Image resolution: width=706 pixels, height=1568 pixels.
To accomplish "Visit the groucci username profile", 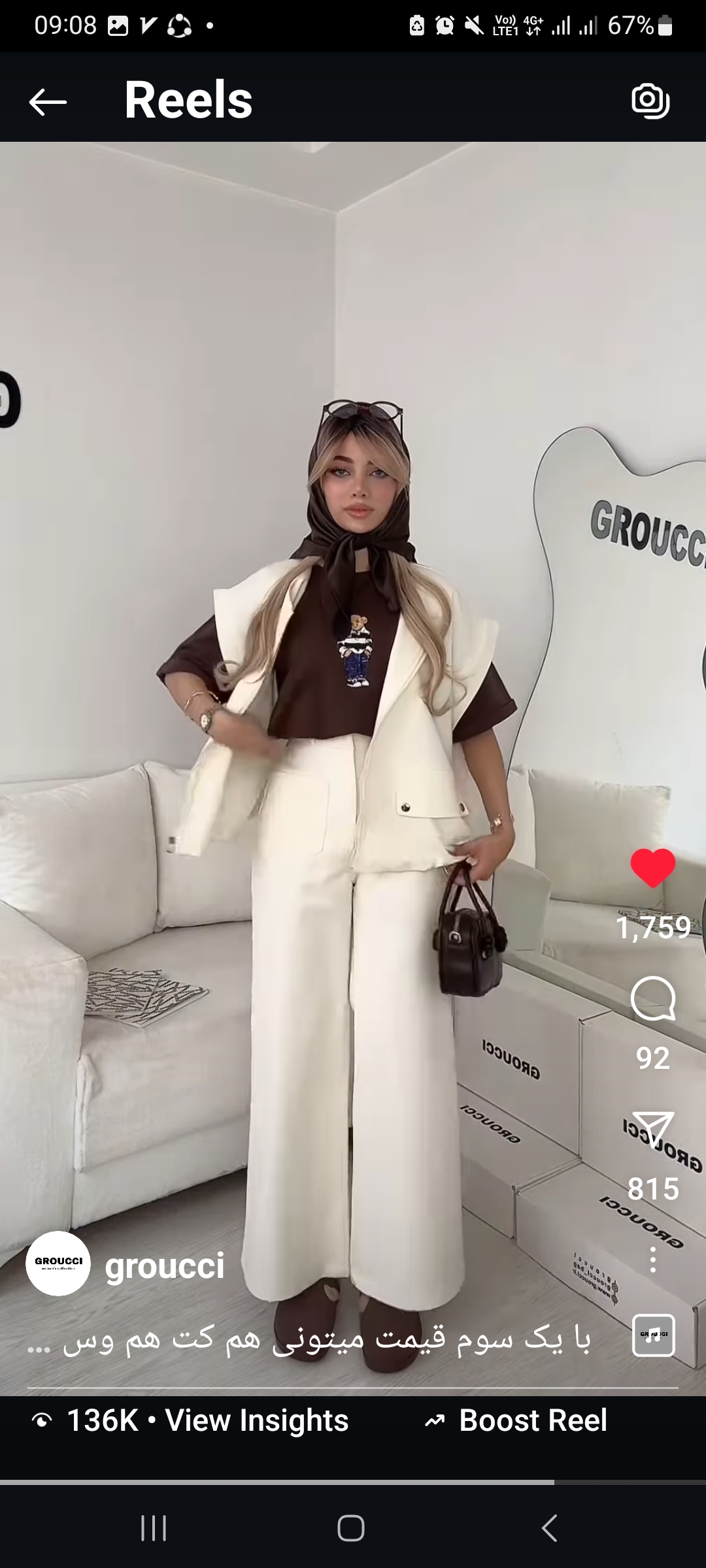I will [x=165, y=1266].
